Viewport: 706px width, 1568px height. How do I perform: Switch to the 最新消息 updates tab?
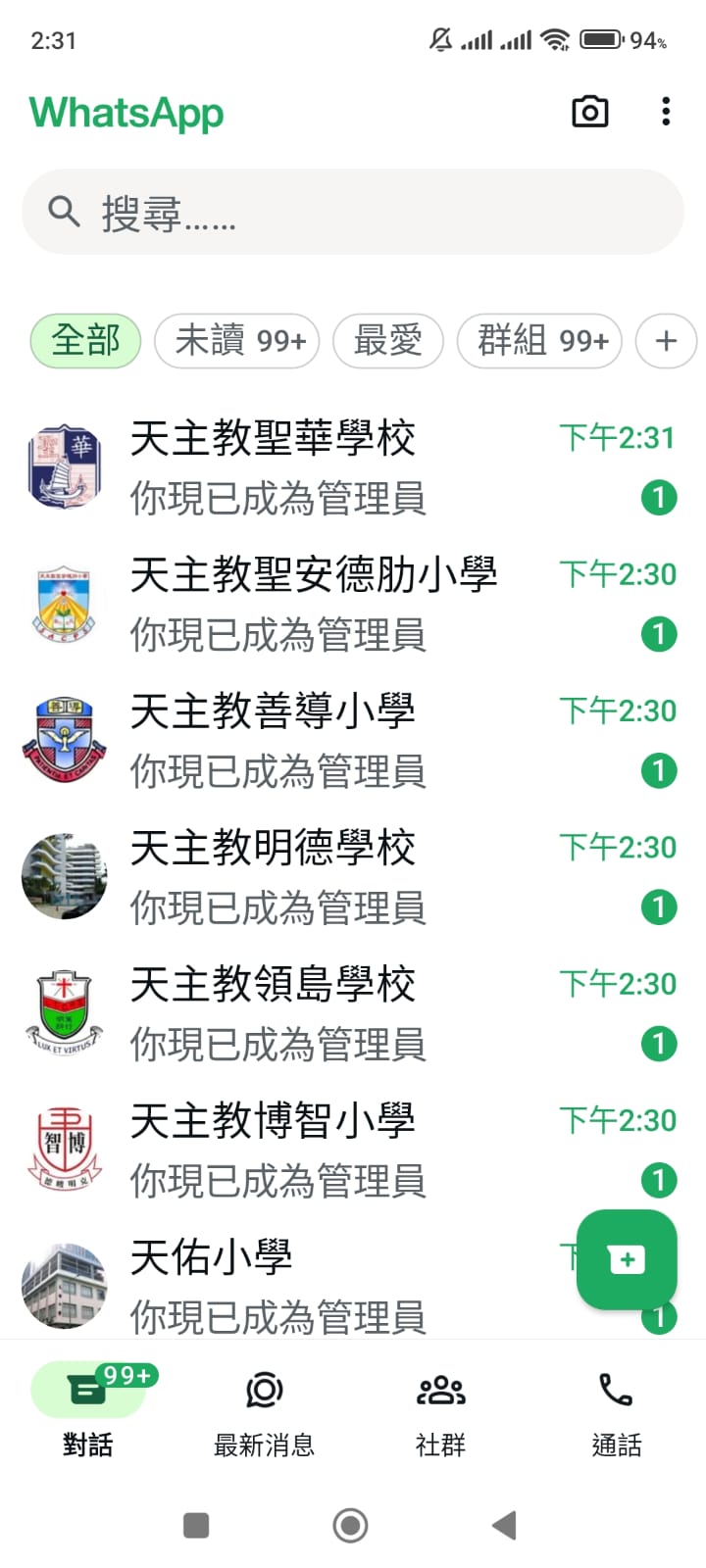(x=264, y=1411)
